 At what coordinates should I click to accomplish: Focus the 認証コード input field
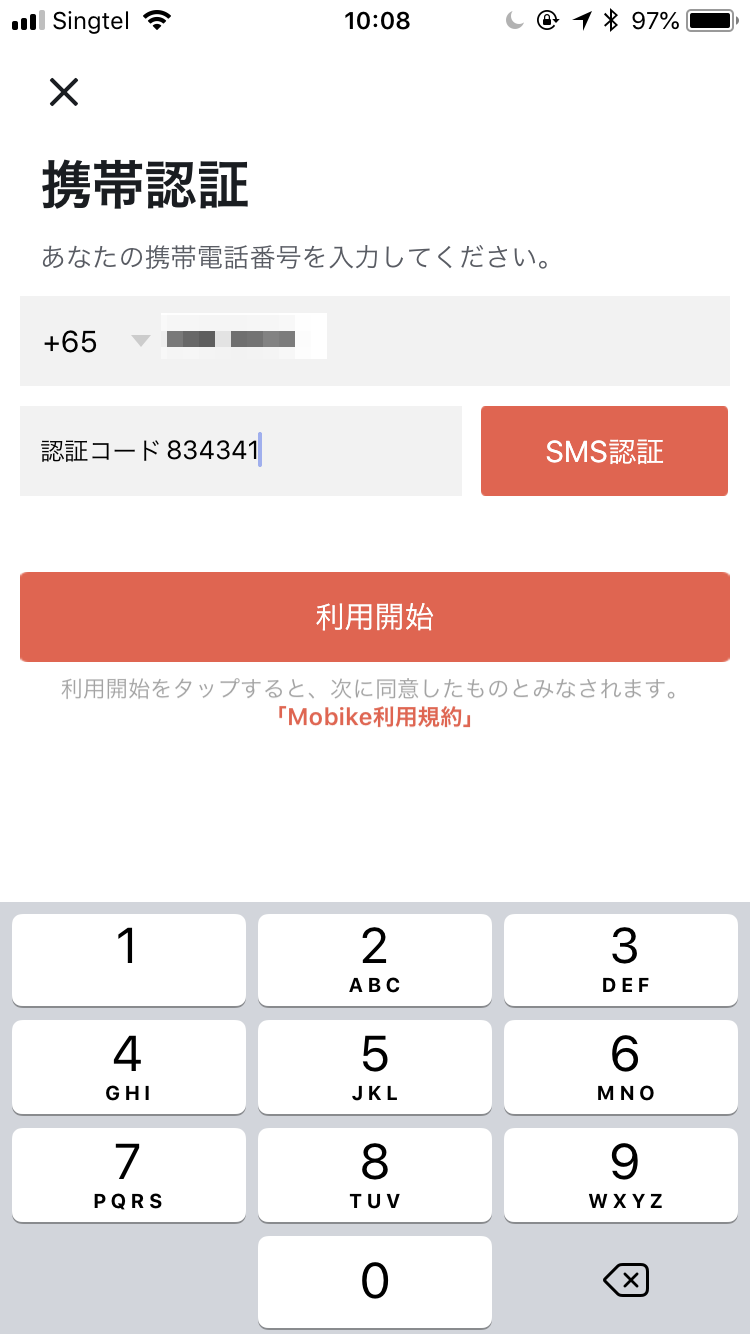point(241,451)
